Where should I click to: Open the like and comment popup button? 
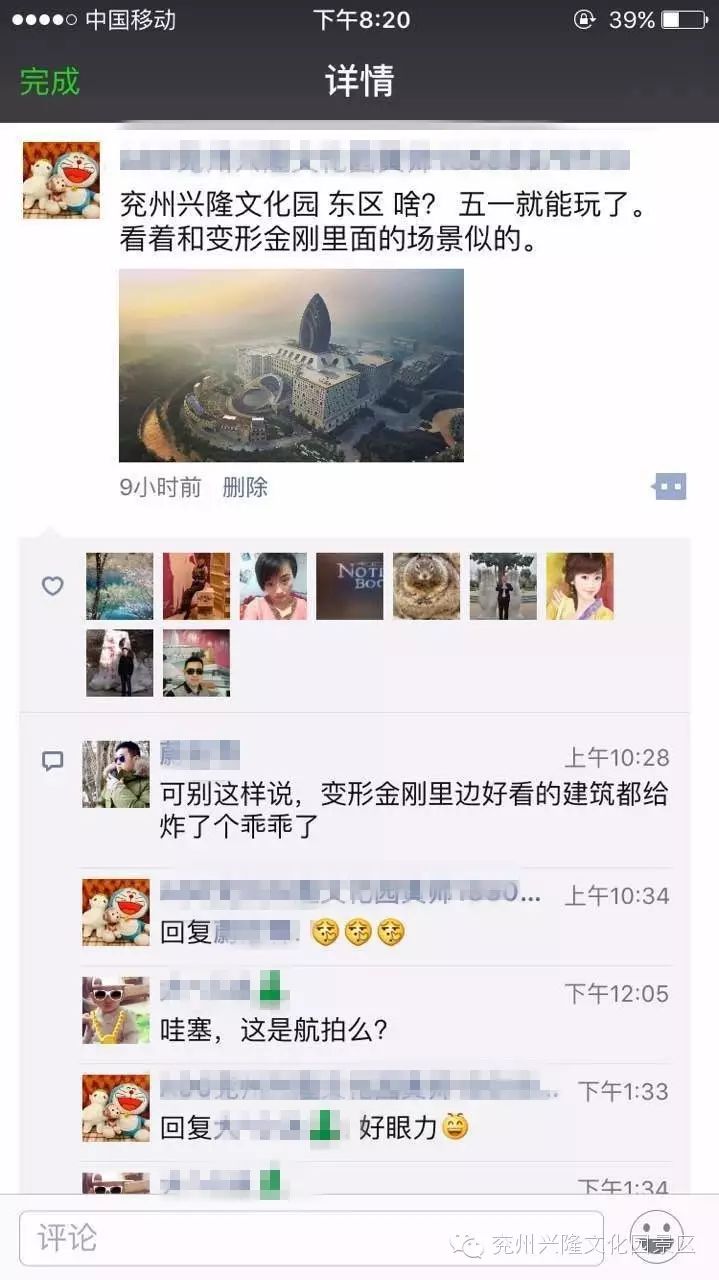click(670, 487)
